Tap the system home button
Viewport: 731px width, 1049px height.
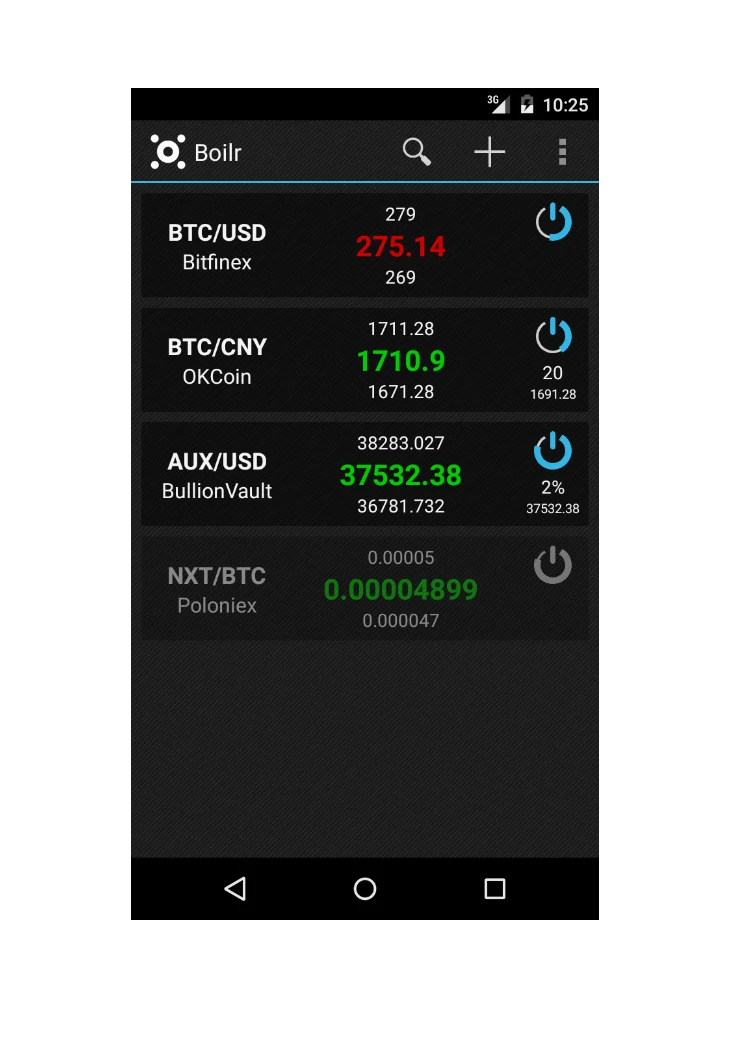click(x=364, y=888)
